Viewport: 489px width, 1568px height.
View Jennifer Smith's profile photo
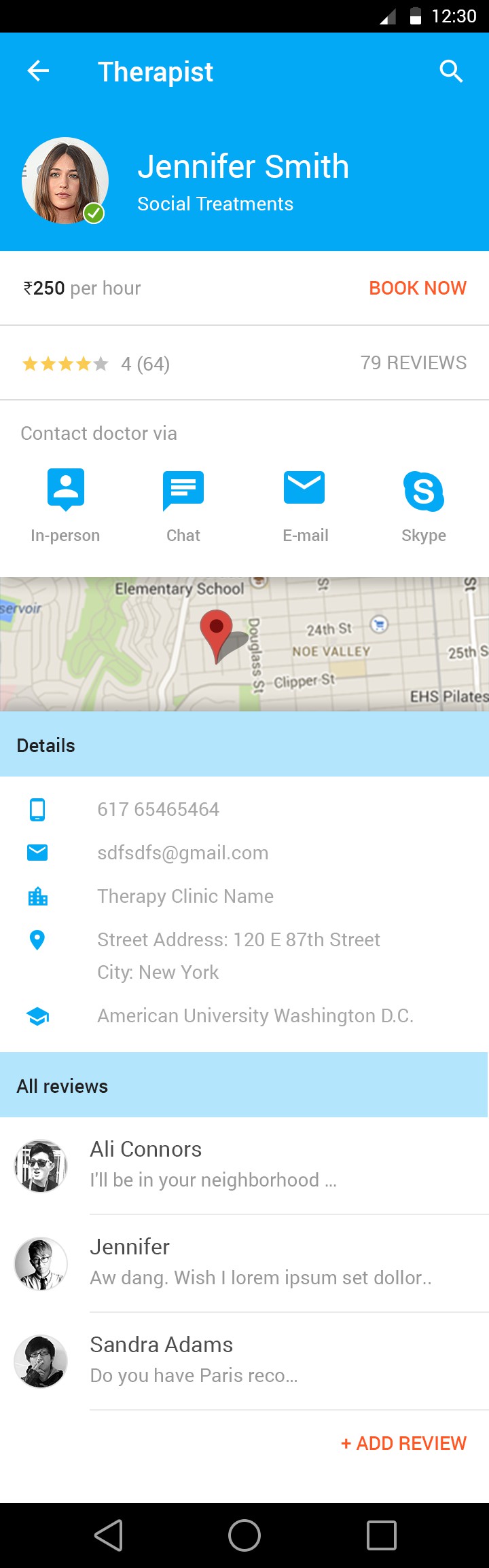click(65, 181)
